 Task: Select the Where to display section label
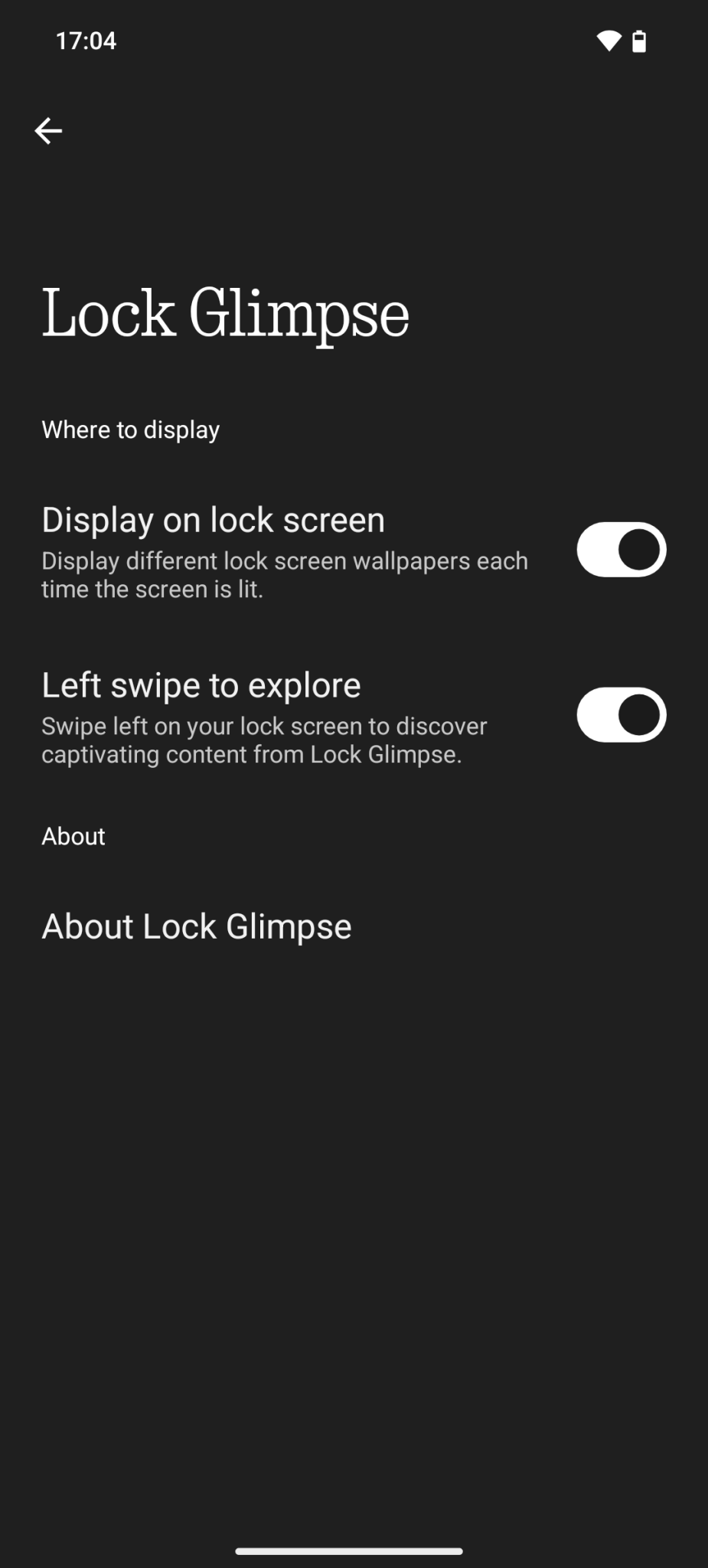(130, 430)
